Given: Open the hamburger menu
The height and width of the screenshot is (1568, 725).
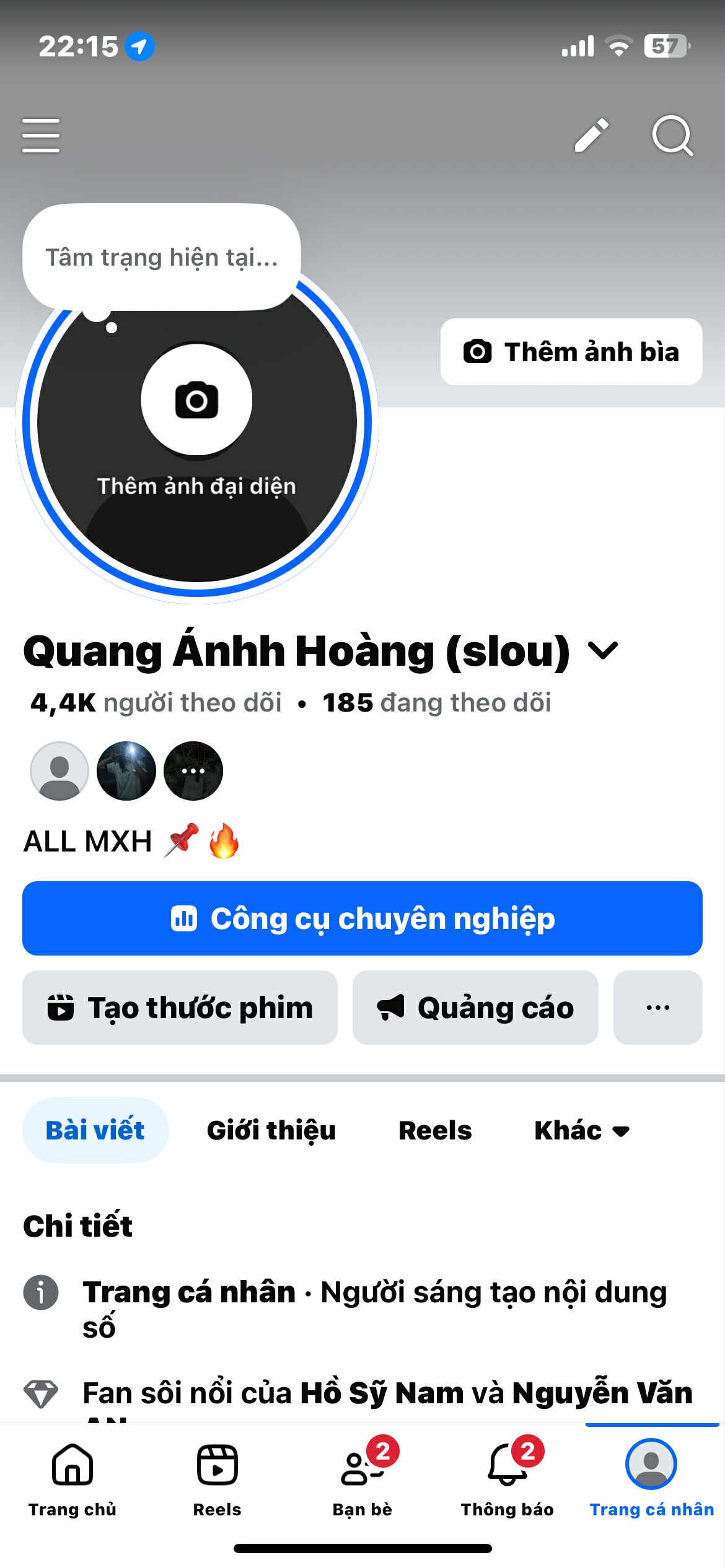Looking at the screenshot, I should pyautogui.click(x=41, y=135).
